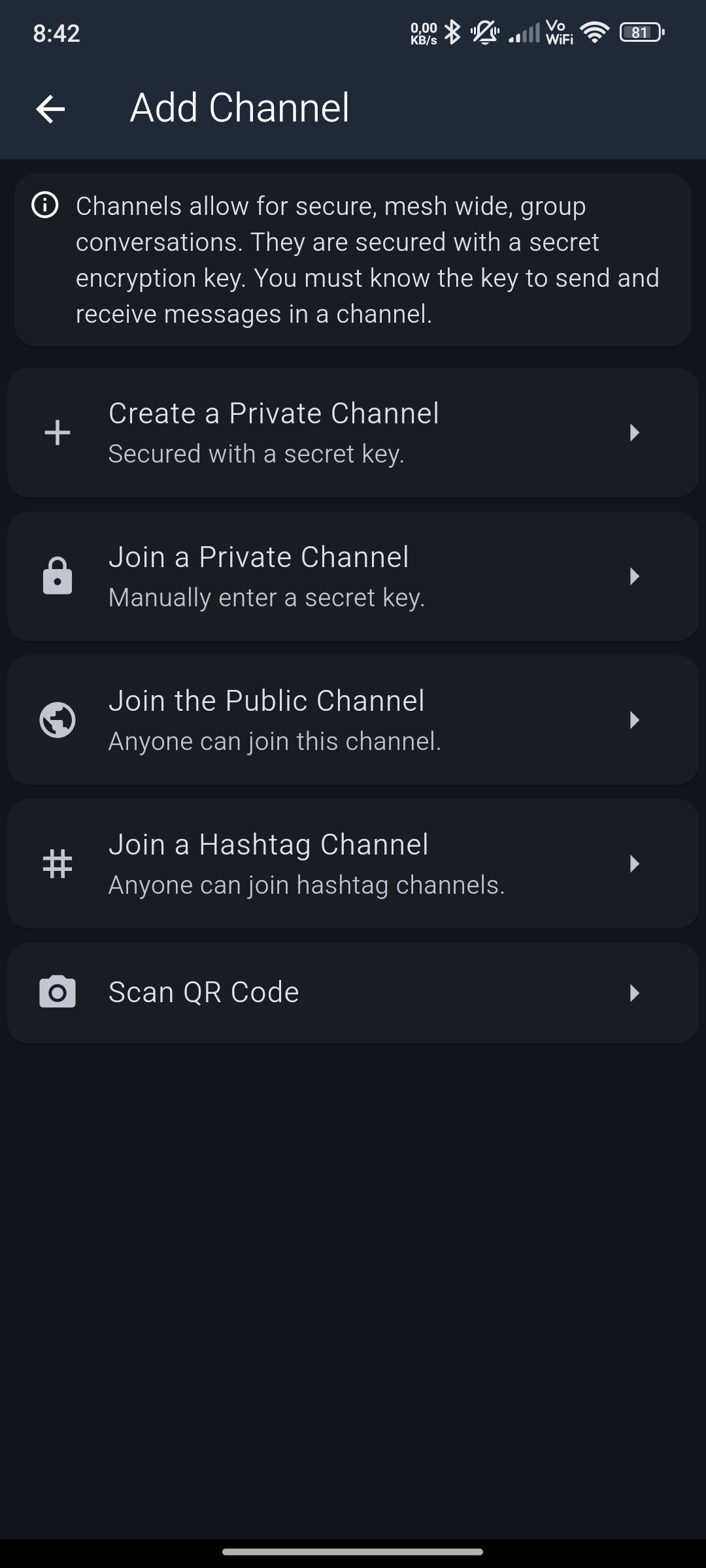Tap Scan QR Code option

click(353, 992)
